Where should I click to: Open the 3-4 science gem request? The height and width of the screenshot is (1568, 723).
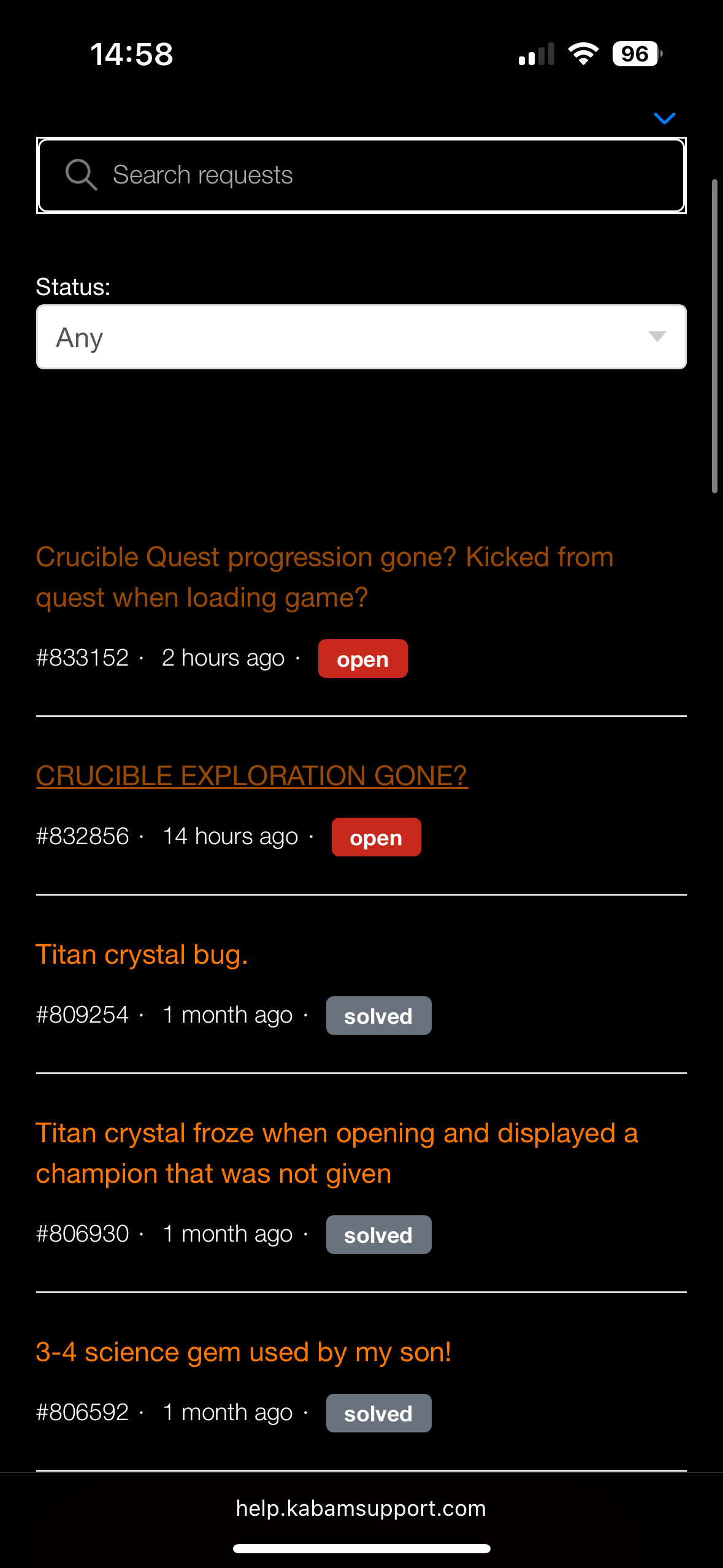coord(243,1352)
